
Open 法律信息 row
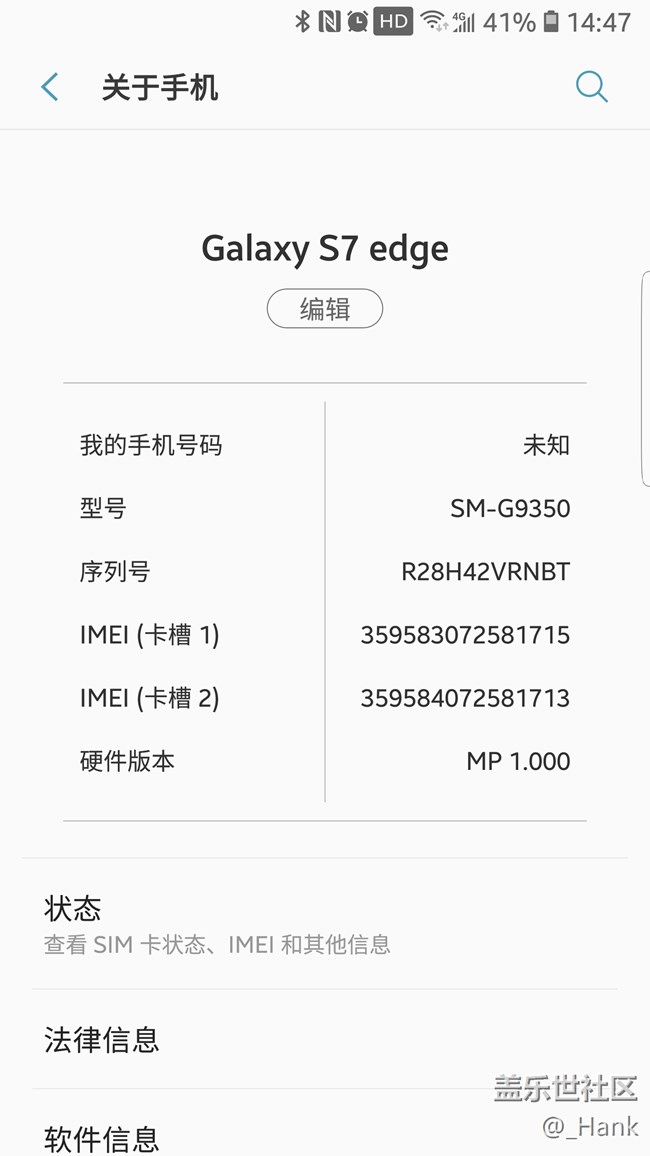(325, 1040)
